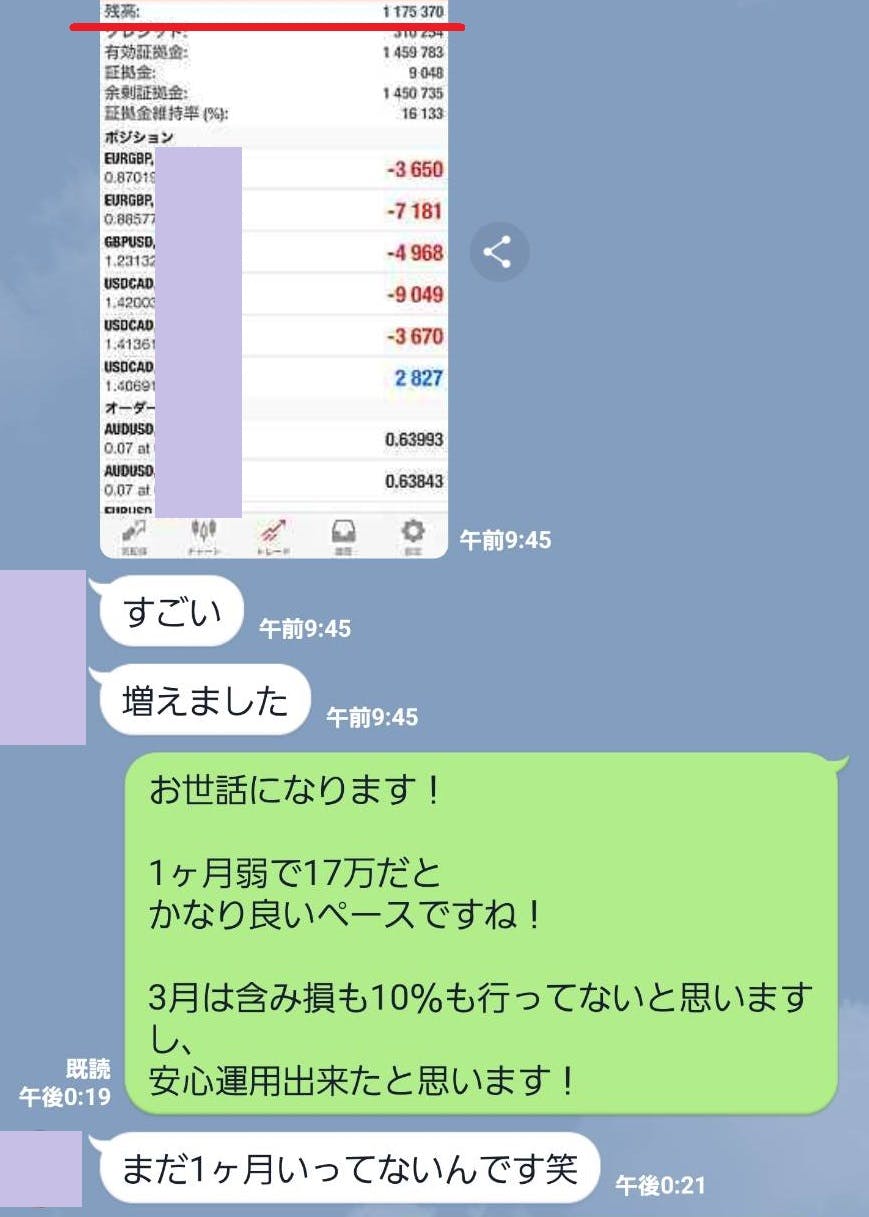Screen dimensions: 869x1217
Task: Share the trading screenshot image
Action: pyautogui.click(x=497, y=251)
